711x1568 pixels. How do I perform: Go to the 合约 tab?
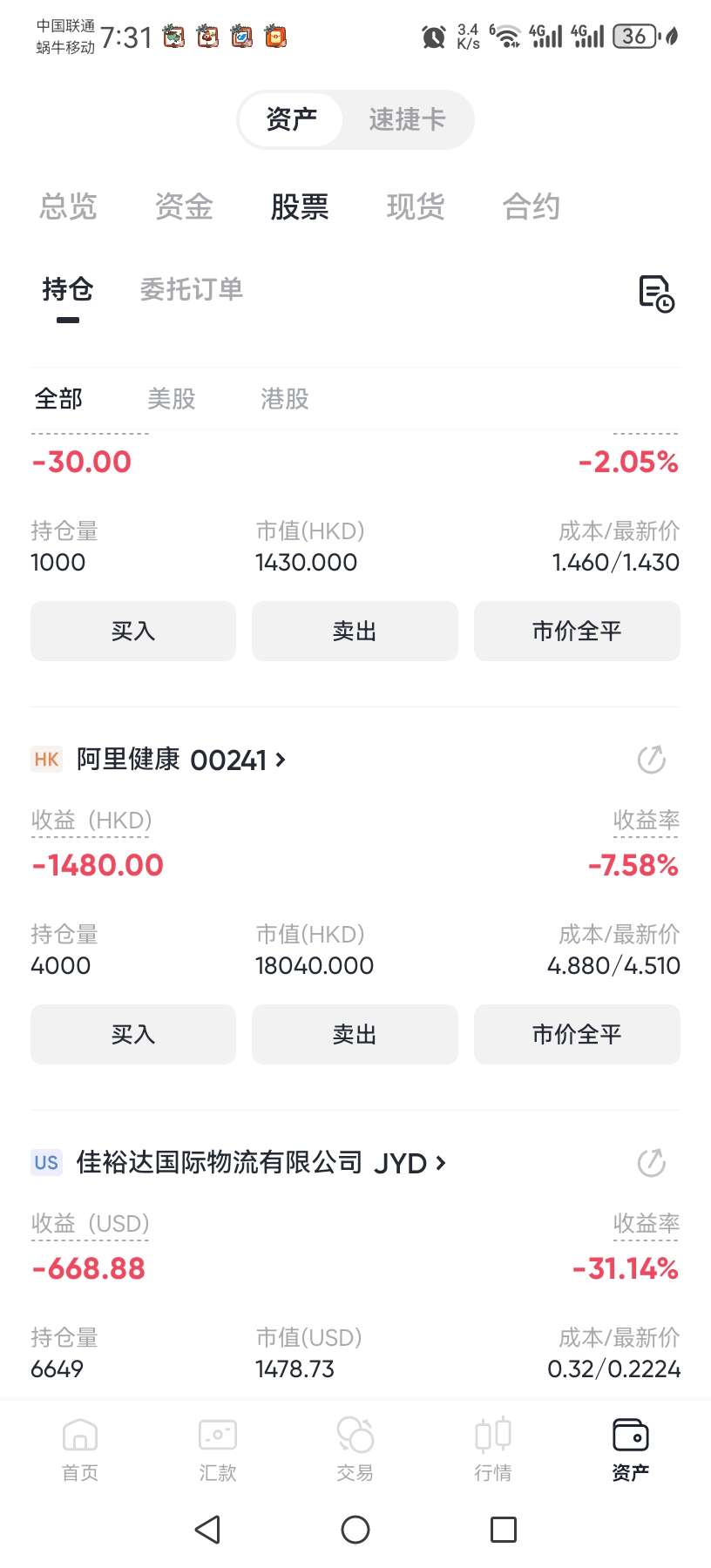click(531, 207)
